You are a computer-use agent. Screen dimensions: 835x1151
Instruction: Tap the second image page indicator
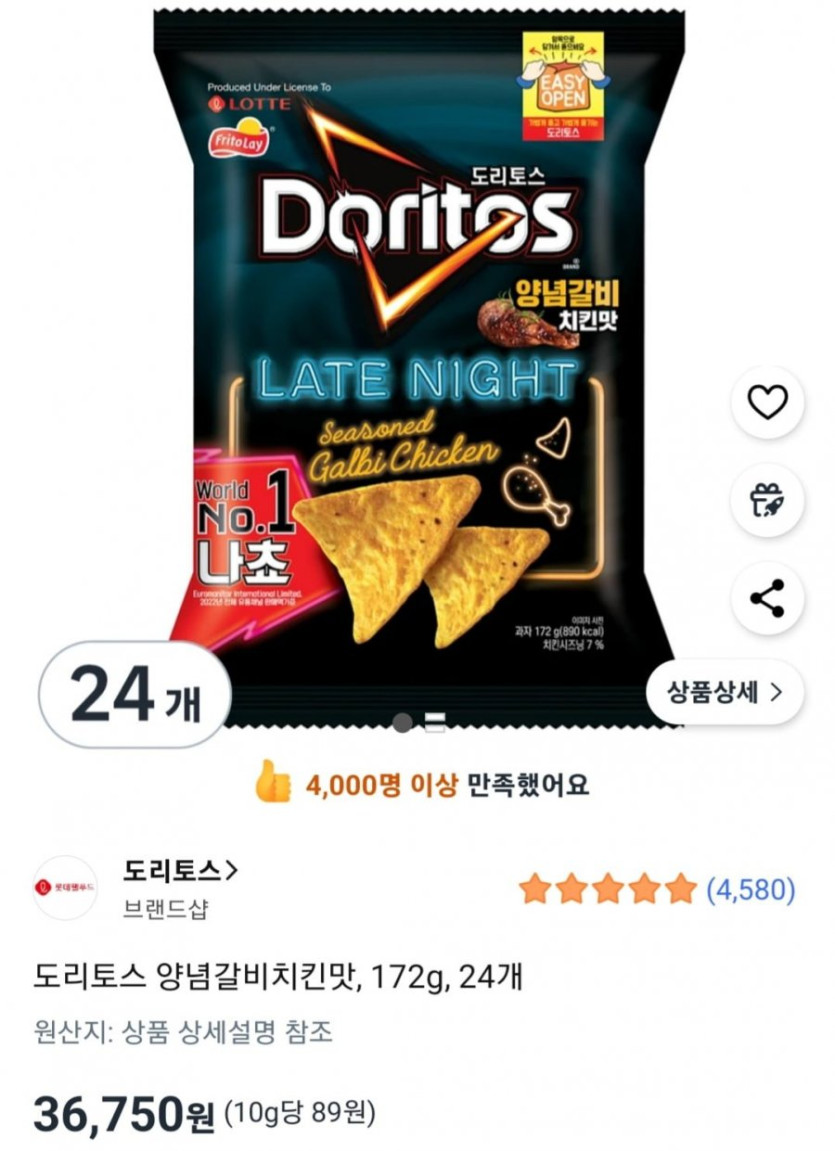coord(435,722)
